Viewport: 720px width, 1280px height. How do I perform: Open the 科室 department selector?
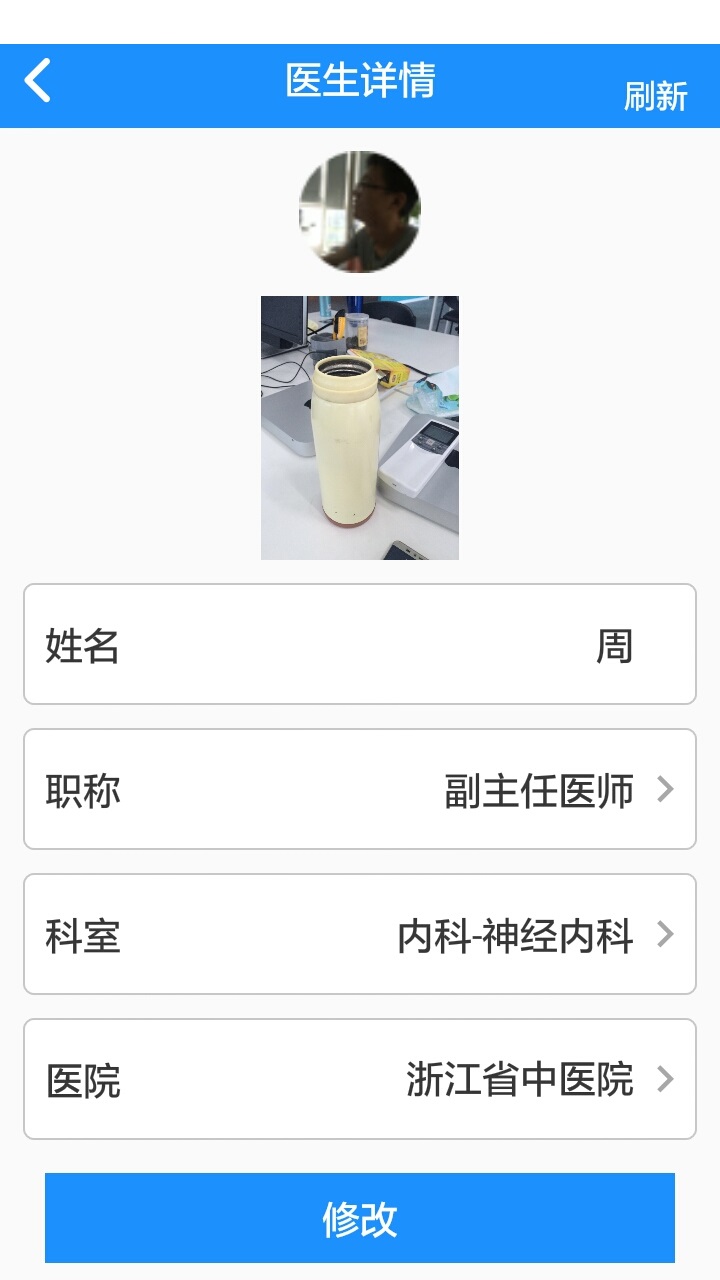tap(360, 933)
